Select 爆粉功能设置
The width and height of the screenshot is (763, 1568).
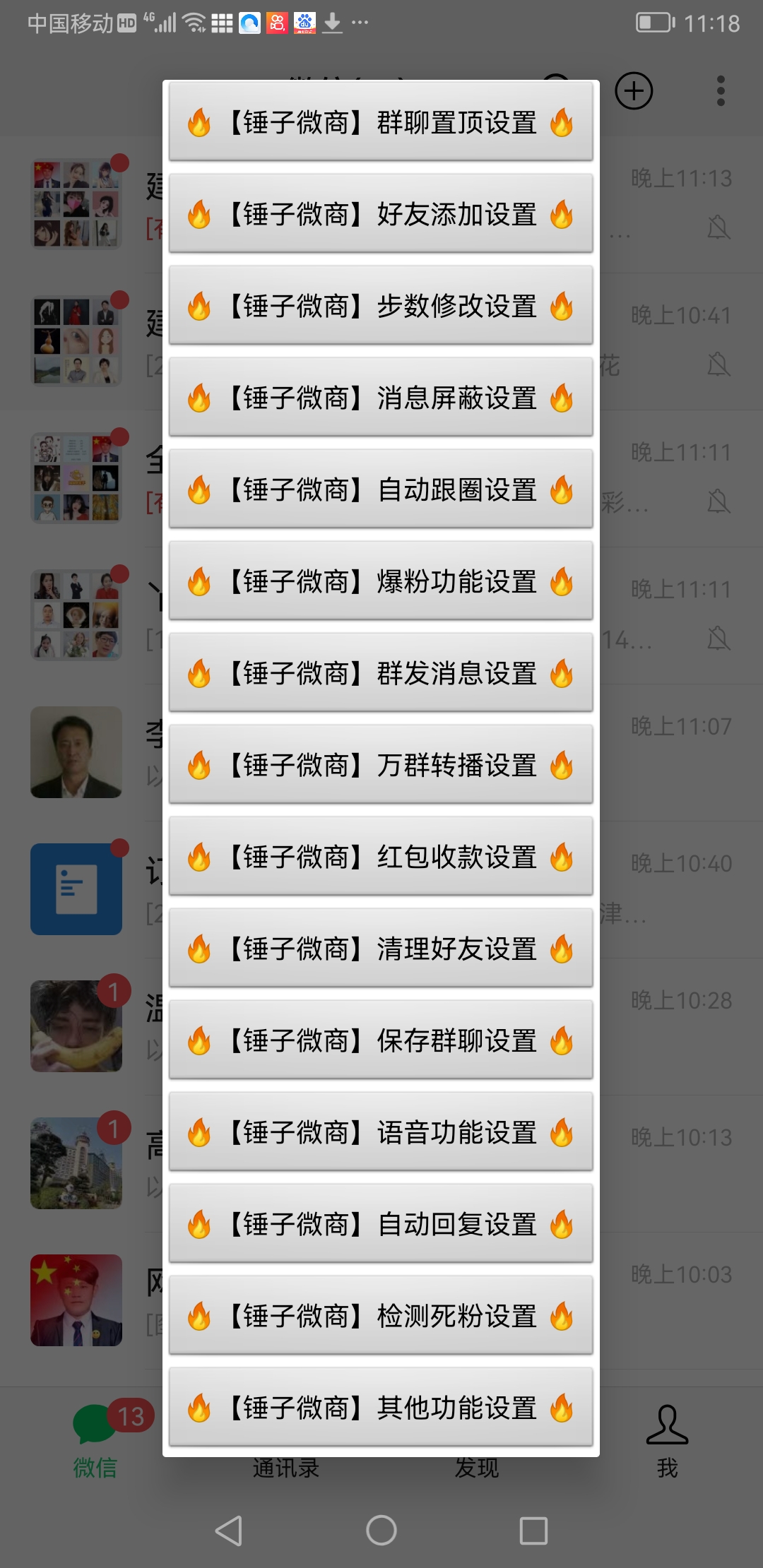click(x=380, y=581)
